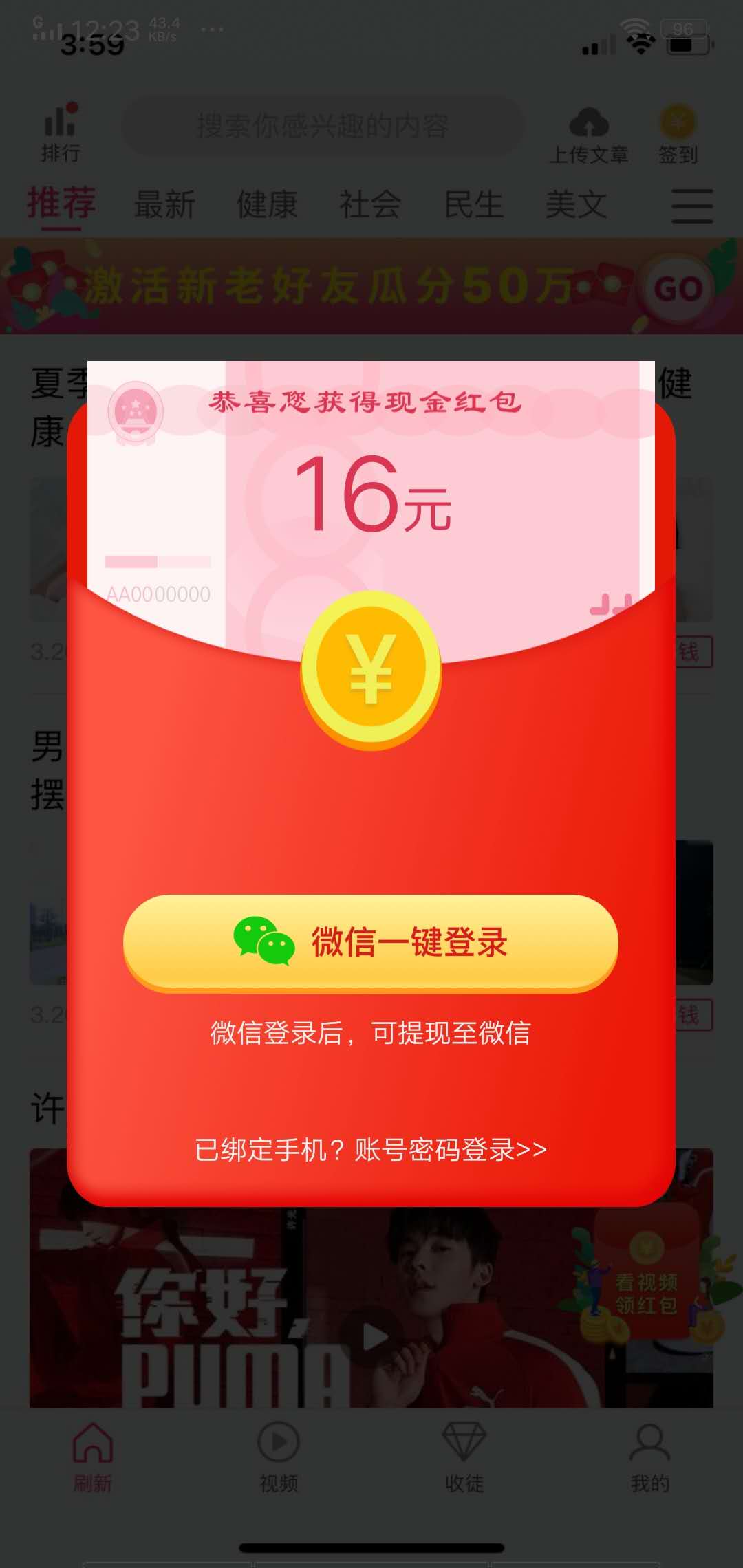The image size is (743, 1568).
Task: Switch to the 最新 tab
Action: pos(165,203)
